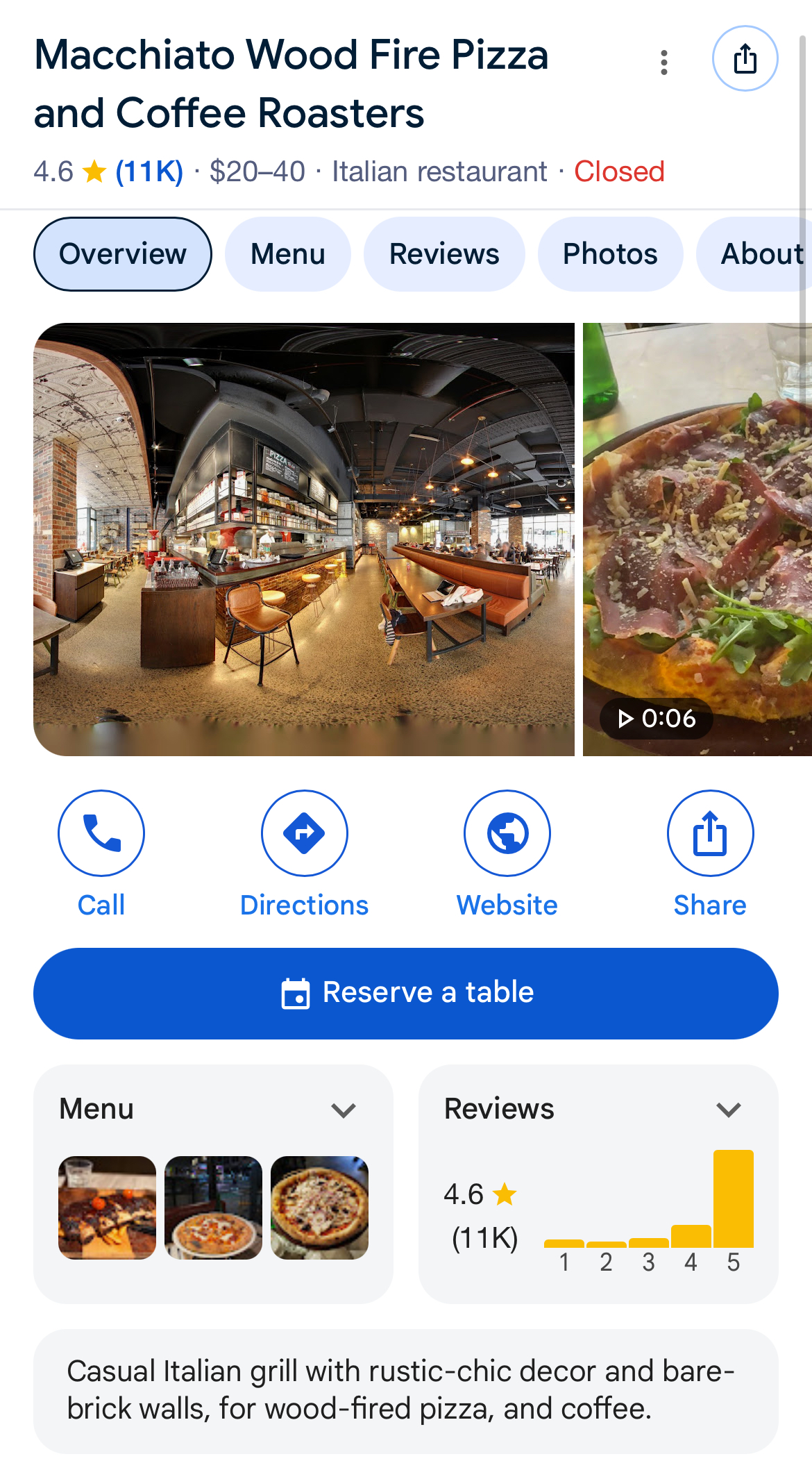The image size is (812, 1470).
Task: Select the Overview tab
Action: tap(123, 254)
